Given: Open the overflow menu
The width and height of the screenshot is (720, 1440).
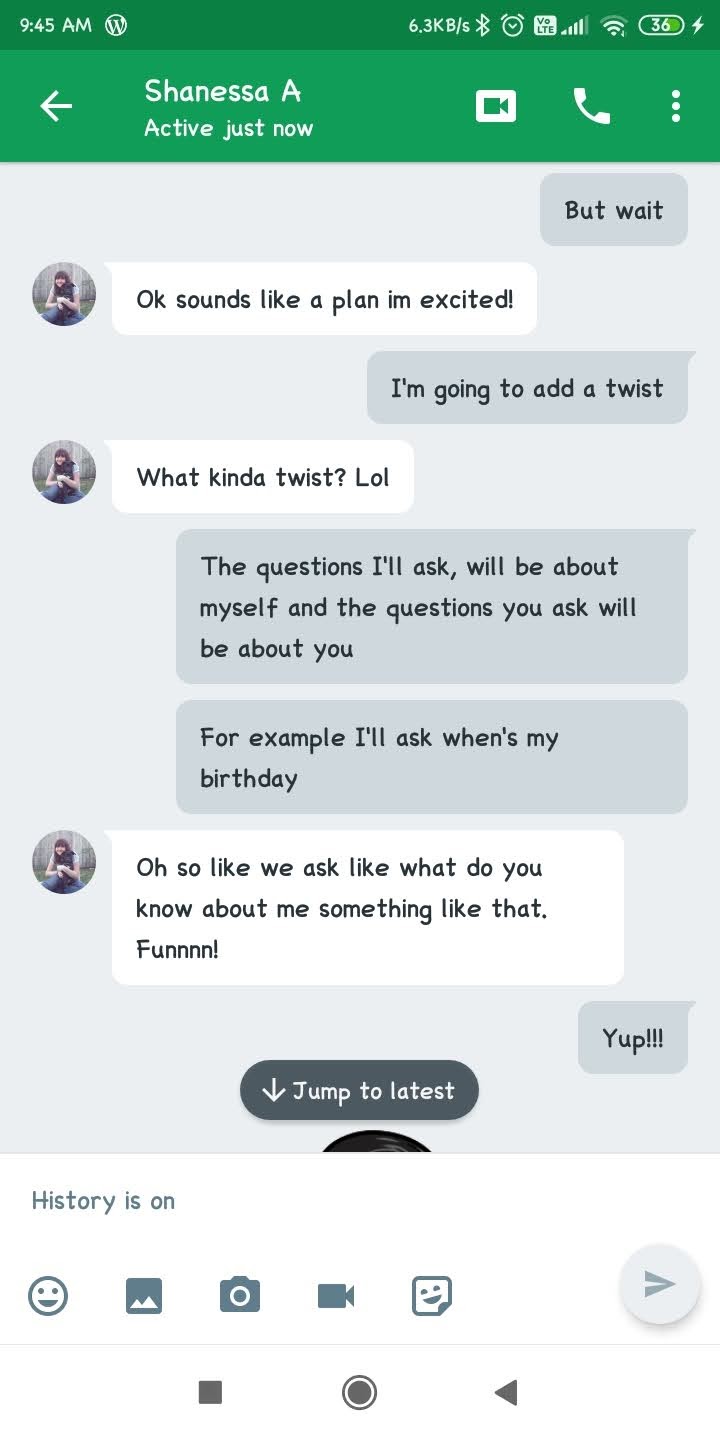Looking at the screenshot, I should (x=676, y=106).
